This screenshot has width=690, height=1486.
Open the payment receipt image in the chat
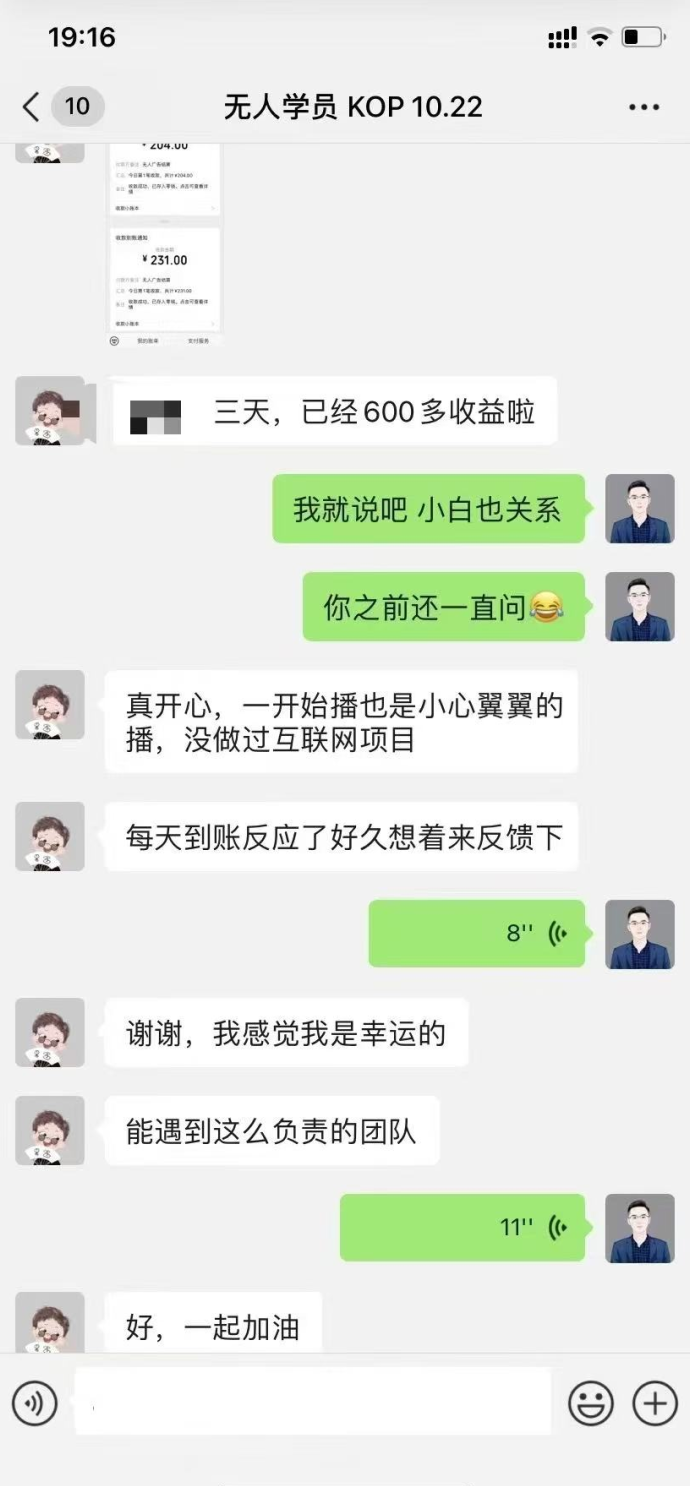click(x=165, y=245)
